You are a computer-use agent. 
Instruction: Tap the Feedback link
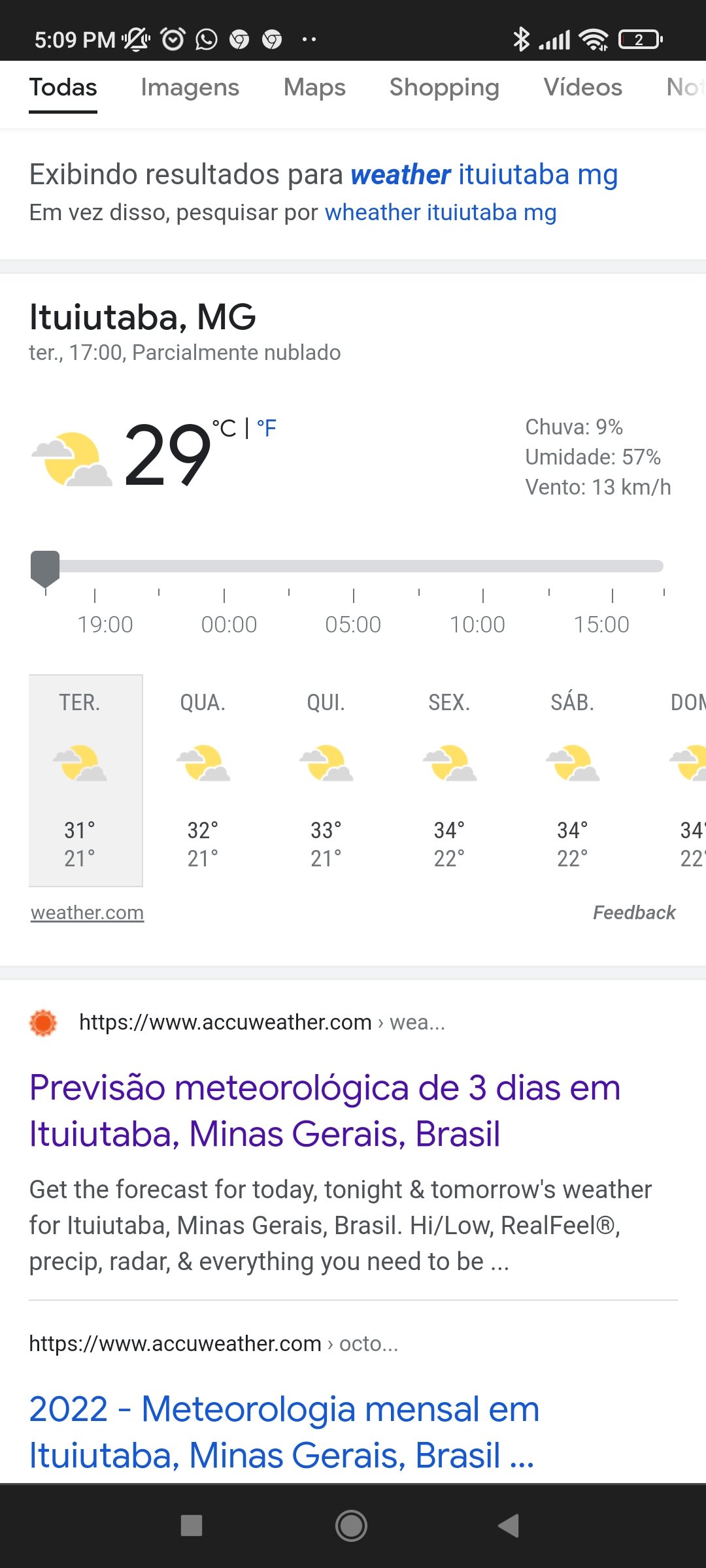pyautogui.click(x=634, y=913)
